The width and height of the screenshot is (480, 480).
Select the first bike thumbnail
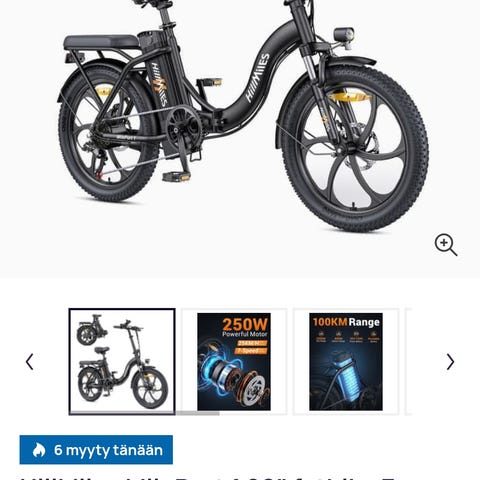point(122,362)
